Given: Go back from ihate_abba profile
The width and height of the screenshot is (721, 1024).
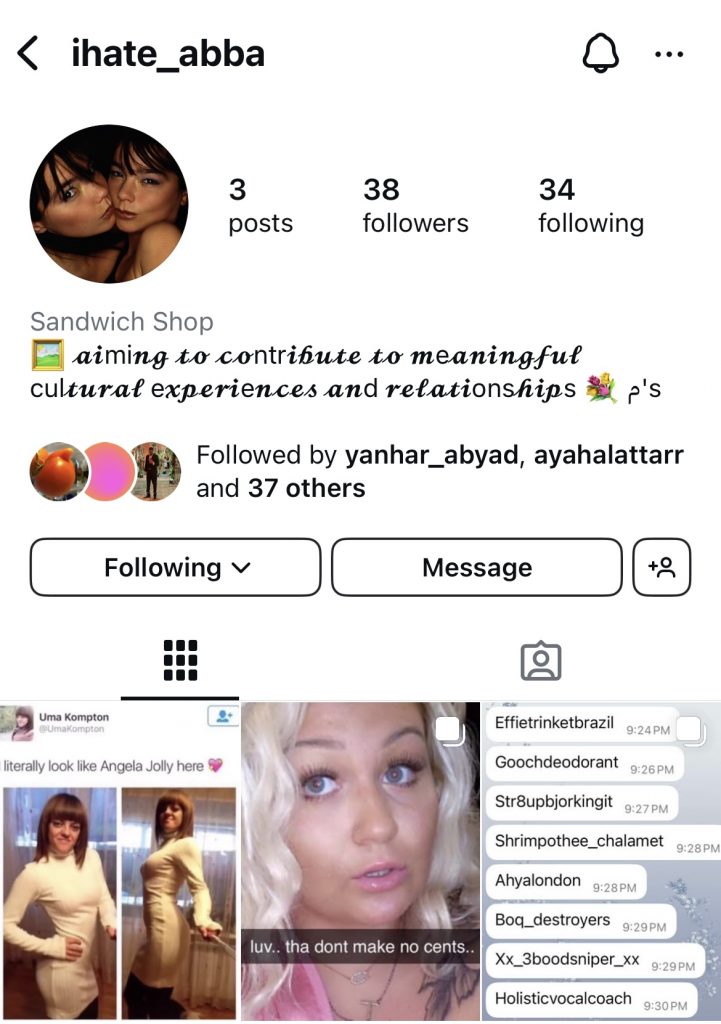Looking at the screenshot, I should tap(28, 53).
